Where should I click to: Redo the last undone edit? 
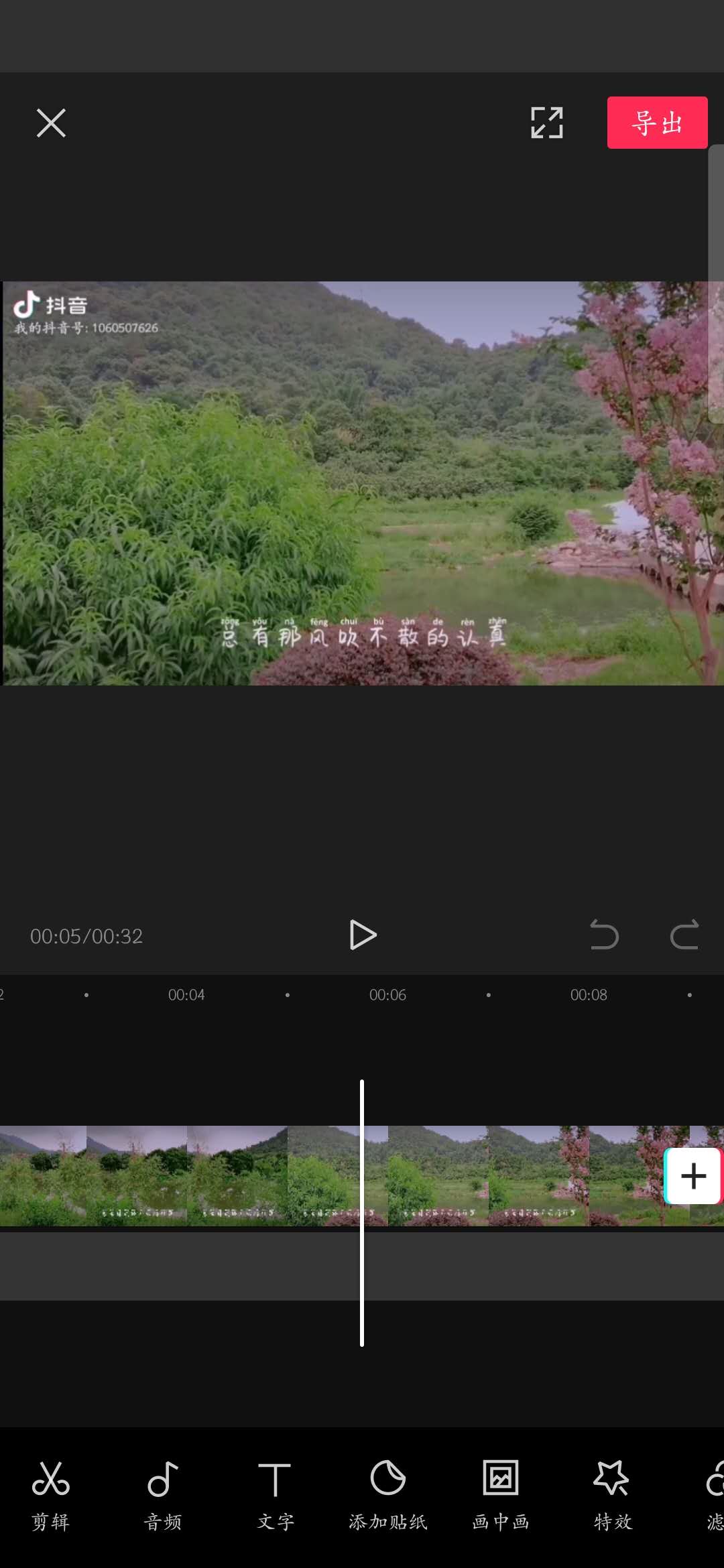coord(684,935)
